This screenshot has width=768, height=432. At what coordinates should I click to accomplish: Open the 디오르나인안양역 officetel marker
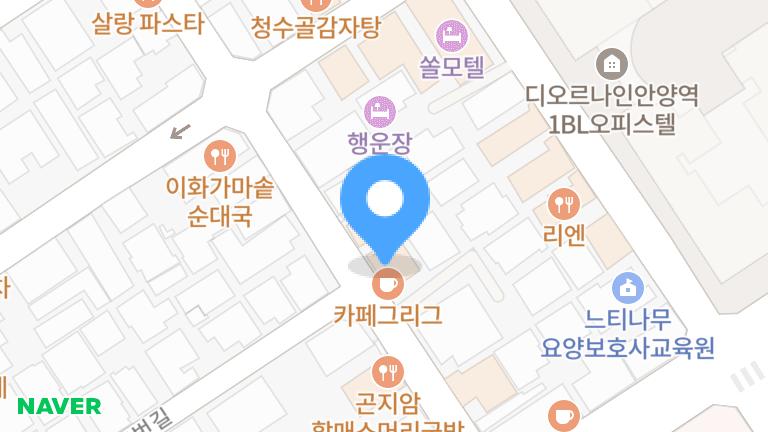611,64
